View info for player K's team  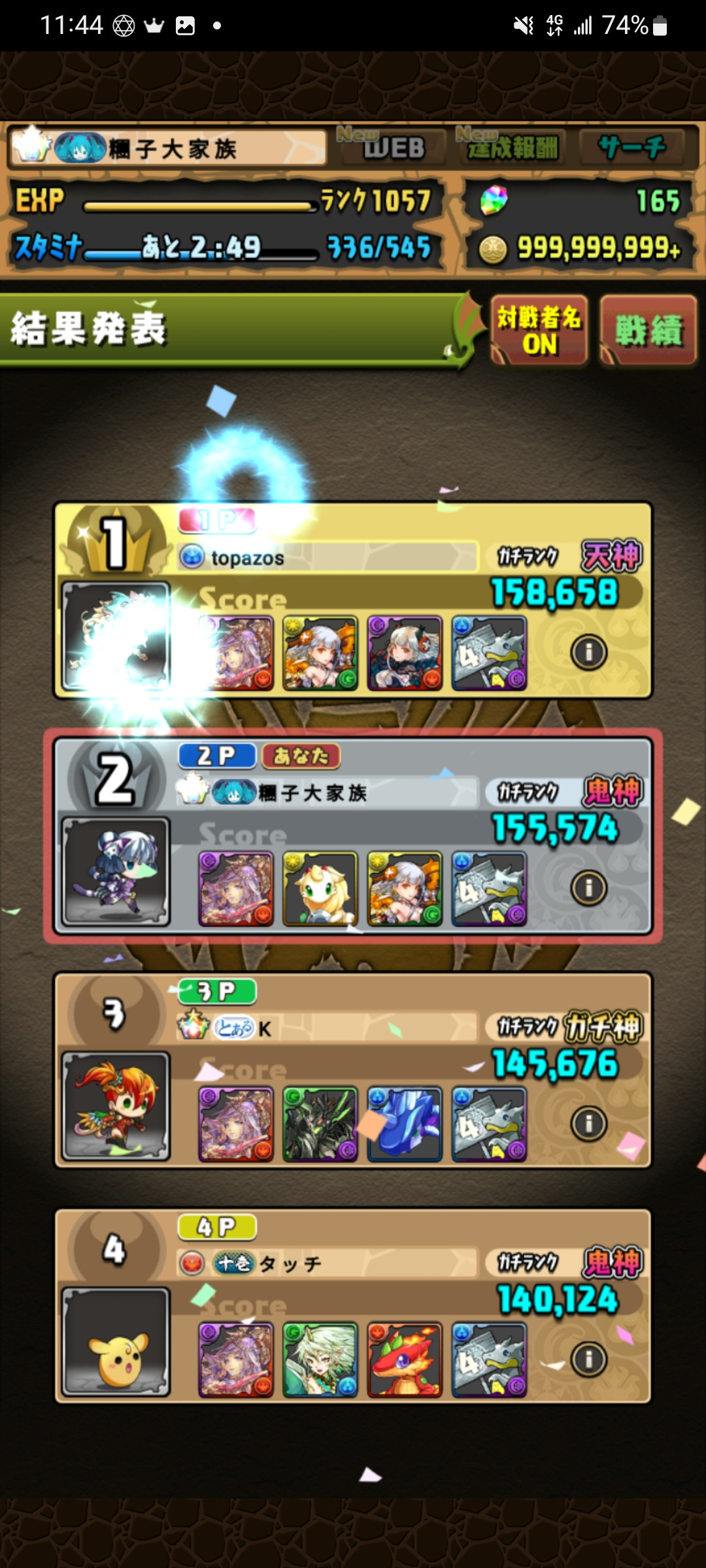click(588, 1123)
